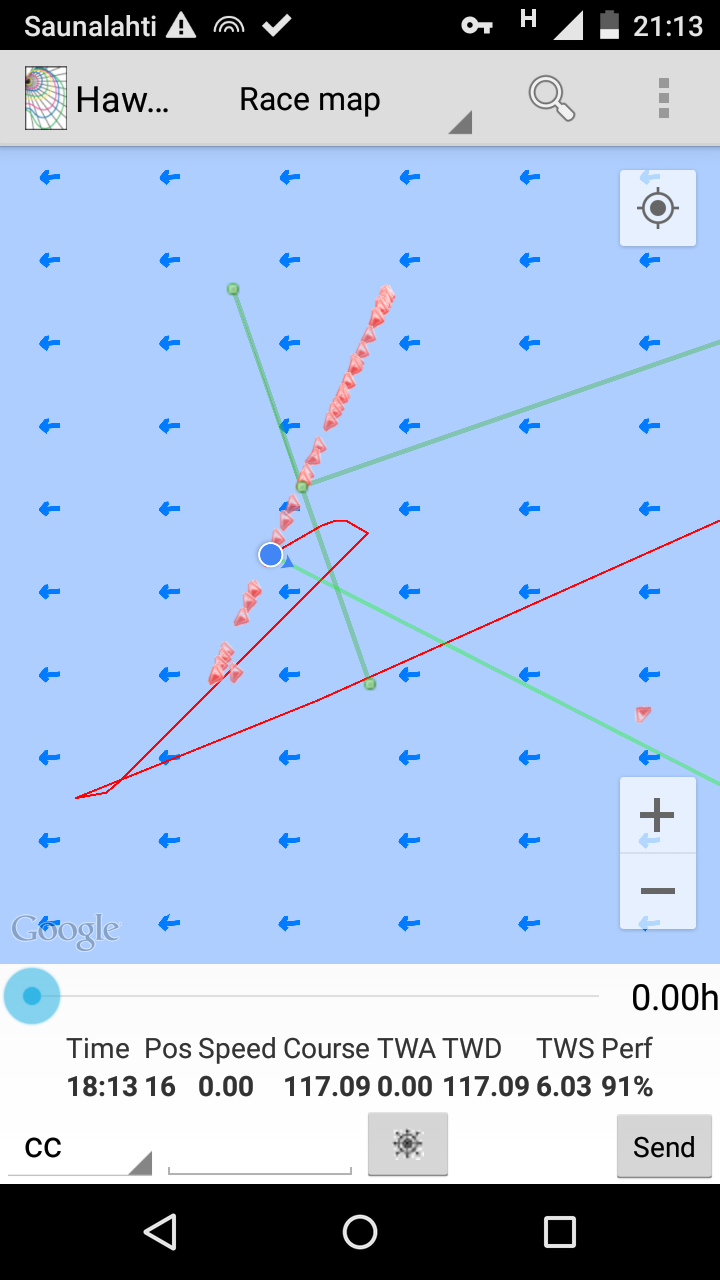Open the search magnifier in the app bar
The image size is (720, 1280).
[551, 98]
